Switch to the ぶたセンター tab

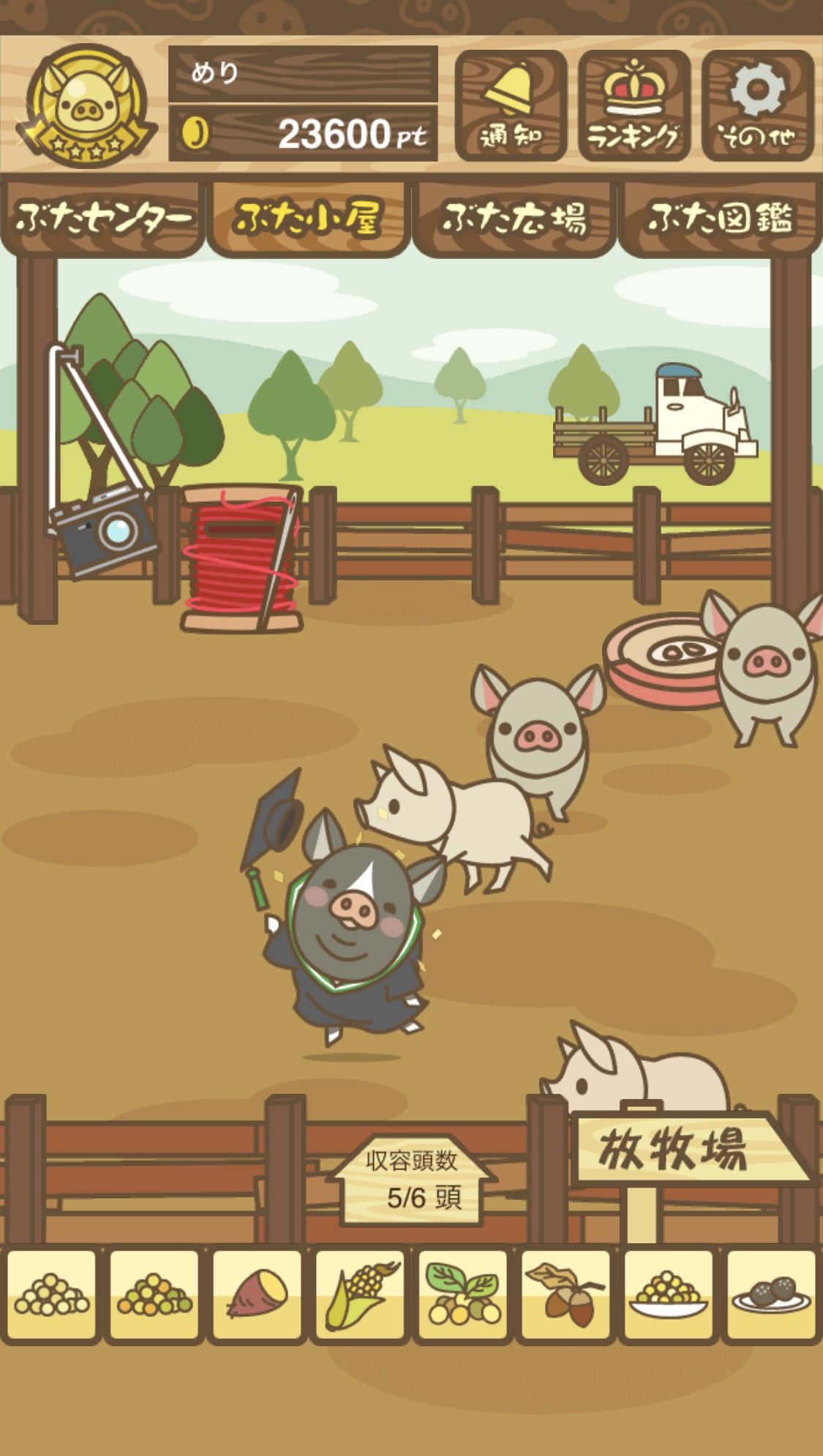tap(102, 219)
